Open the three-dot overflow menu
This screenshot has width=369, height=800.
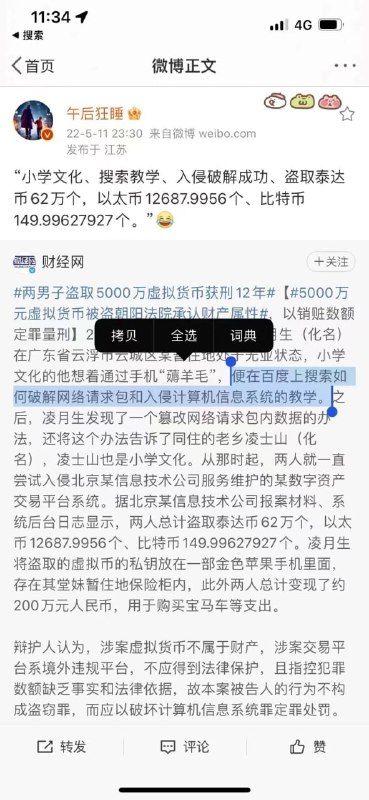pos(345,66)
